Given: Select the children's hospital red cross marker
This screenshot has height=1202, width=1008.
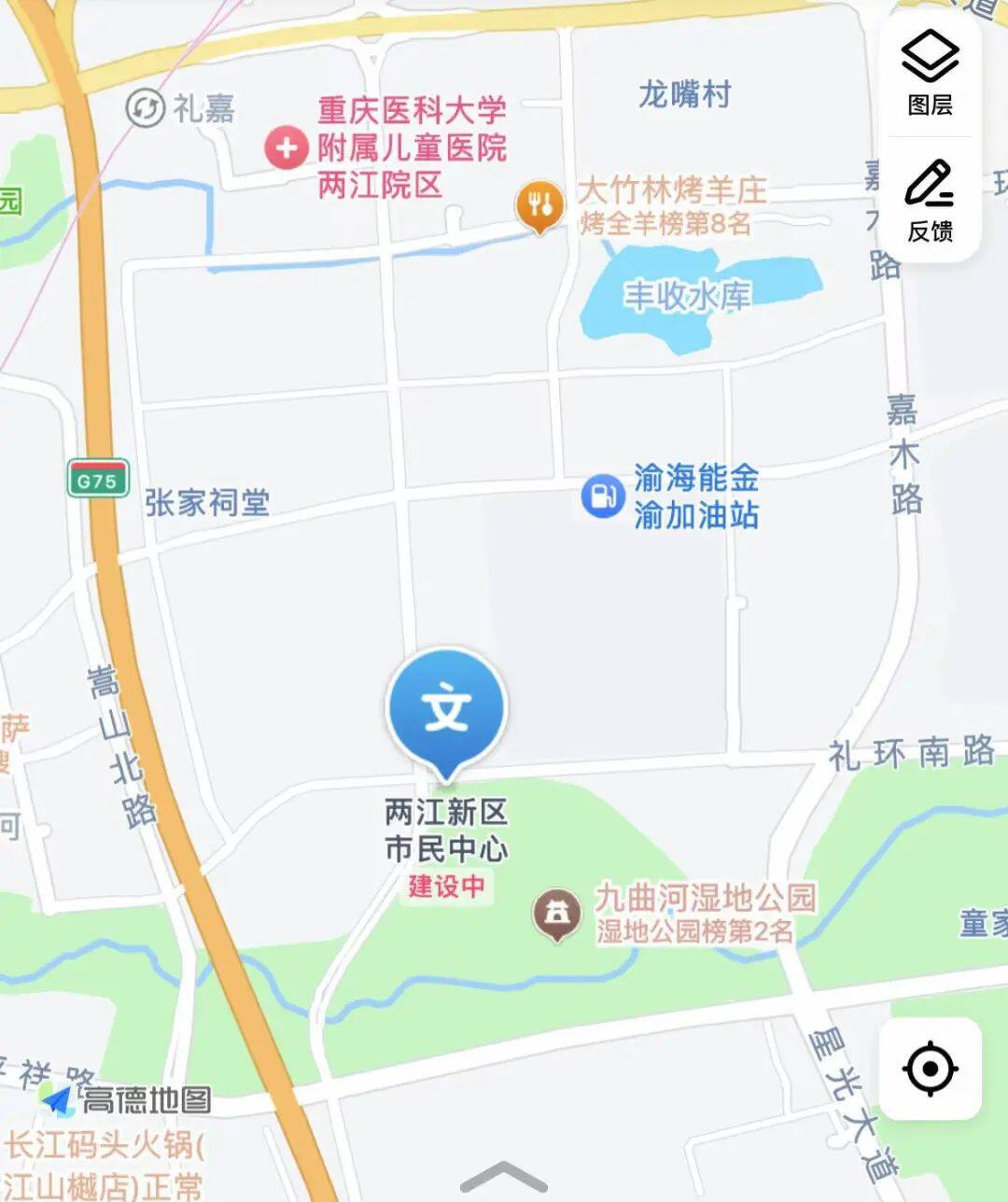Looking at the screenshot, I should pos(286,147).
